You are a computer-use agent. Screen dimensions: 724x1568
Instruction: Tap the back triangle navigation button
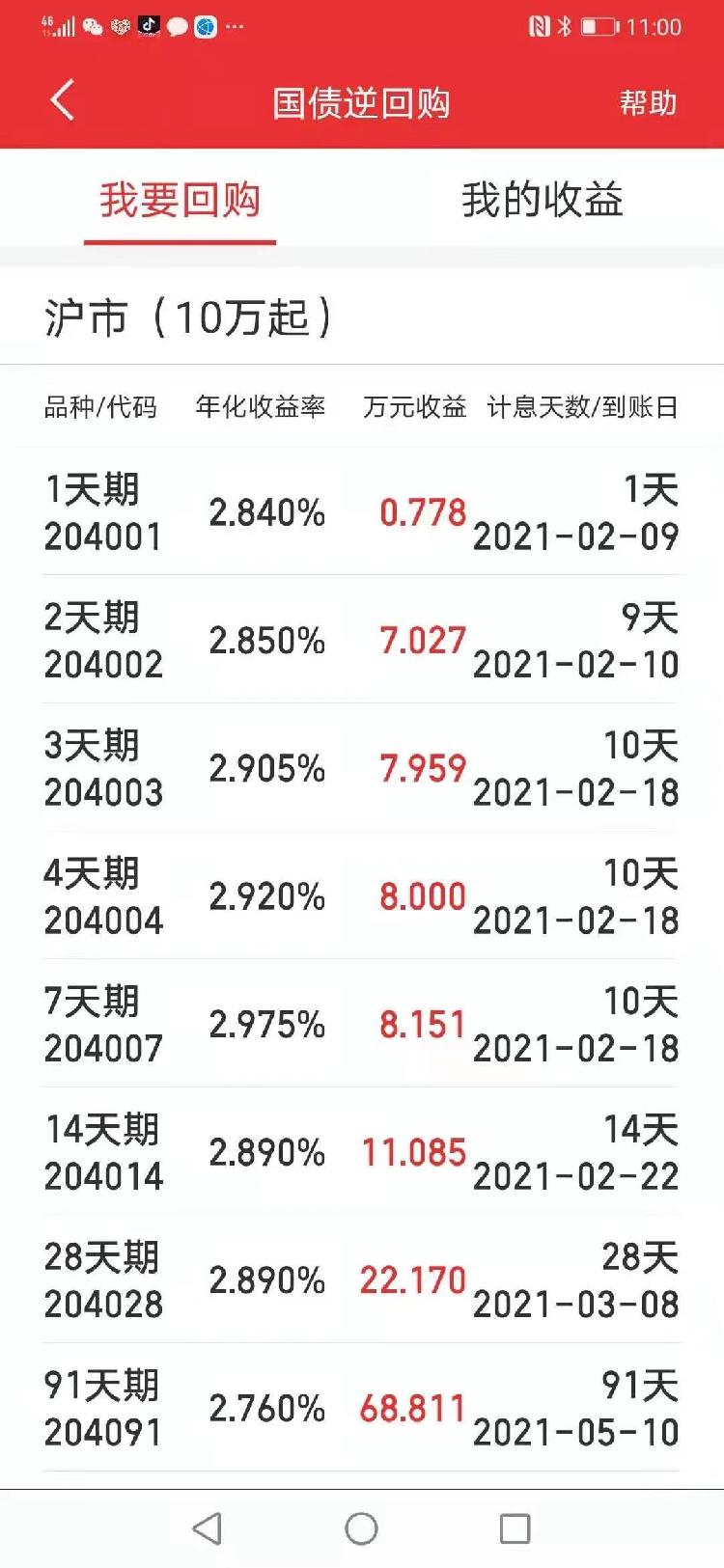coord(207,1528)
